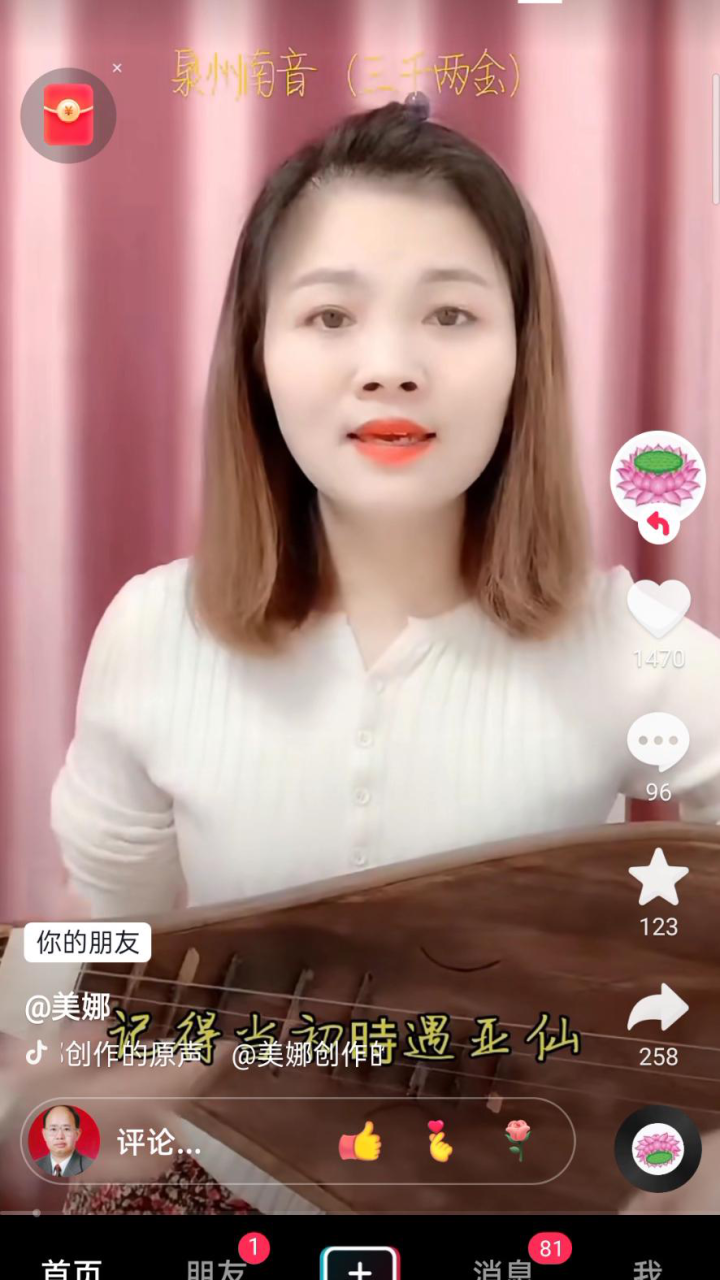Send the finger-heart emoji reaction
Viewport: 720px width, 1280px height.
pos(439,1141)
